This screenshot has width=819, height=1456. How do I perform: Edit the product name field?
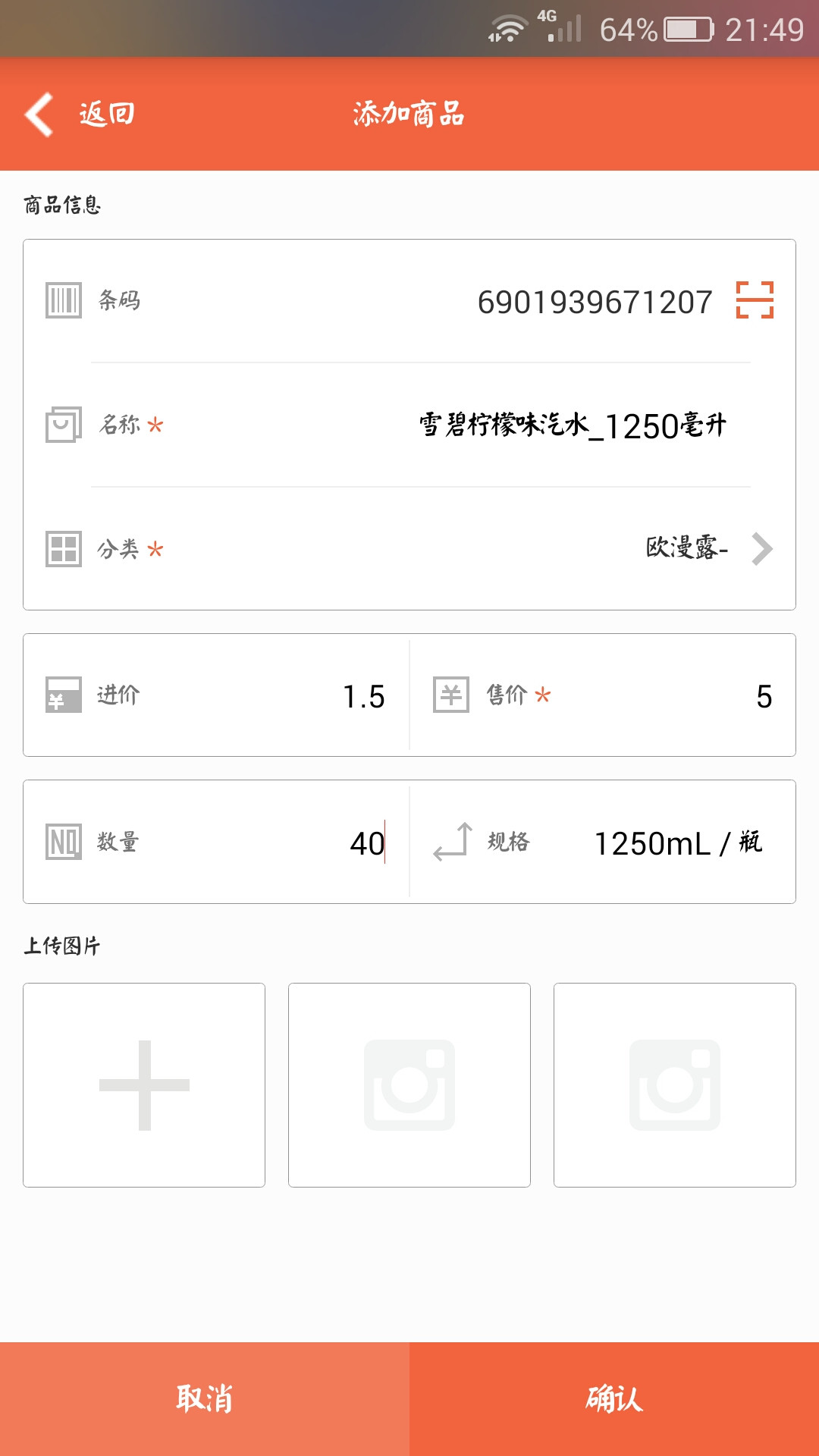573,425
